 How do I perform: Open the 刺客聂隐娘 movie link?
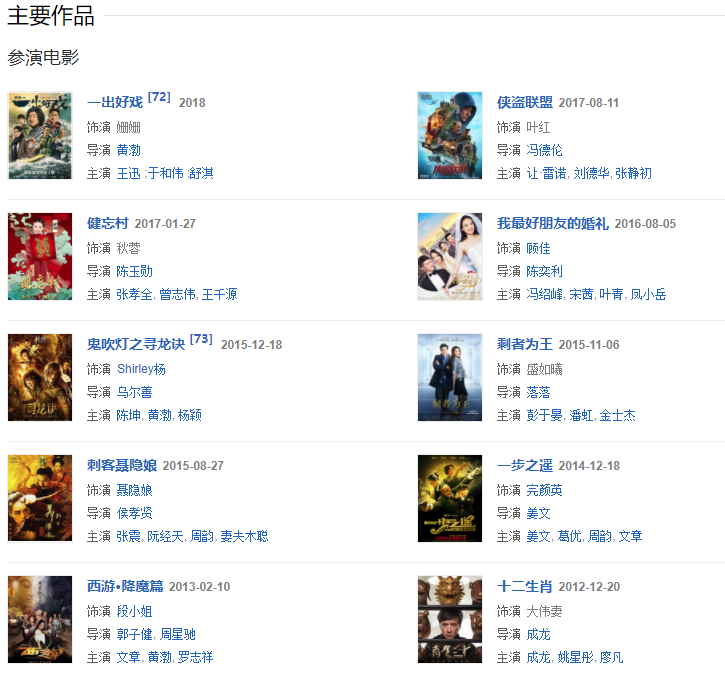(x=122, y=465)
